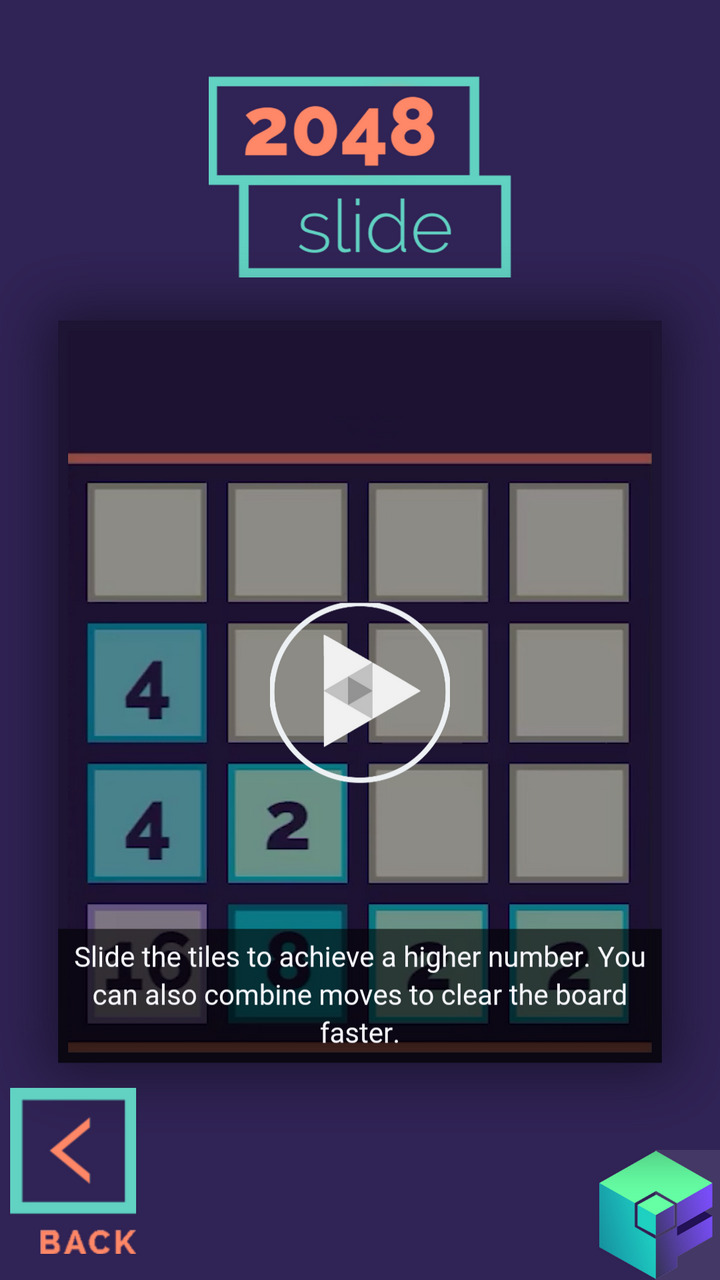Play the 2048 slide tutorial video
Viewport: 720px width, 1280px height.
[x=360, y=690]
